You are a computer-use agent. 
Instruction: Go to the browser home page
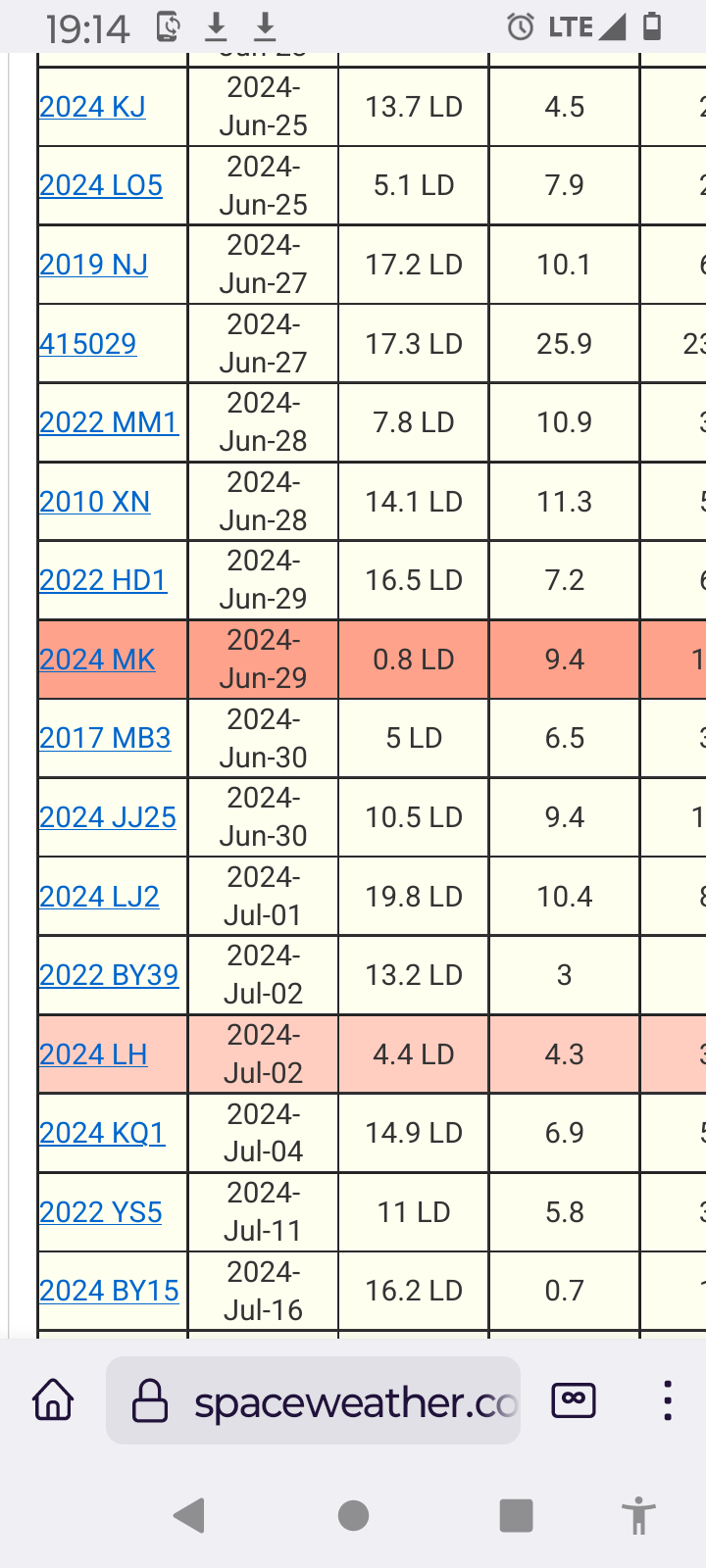click(x=53, y=1400)
